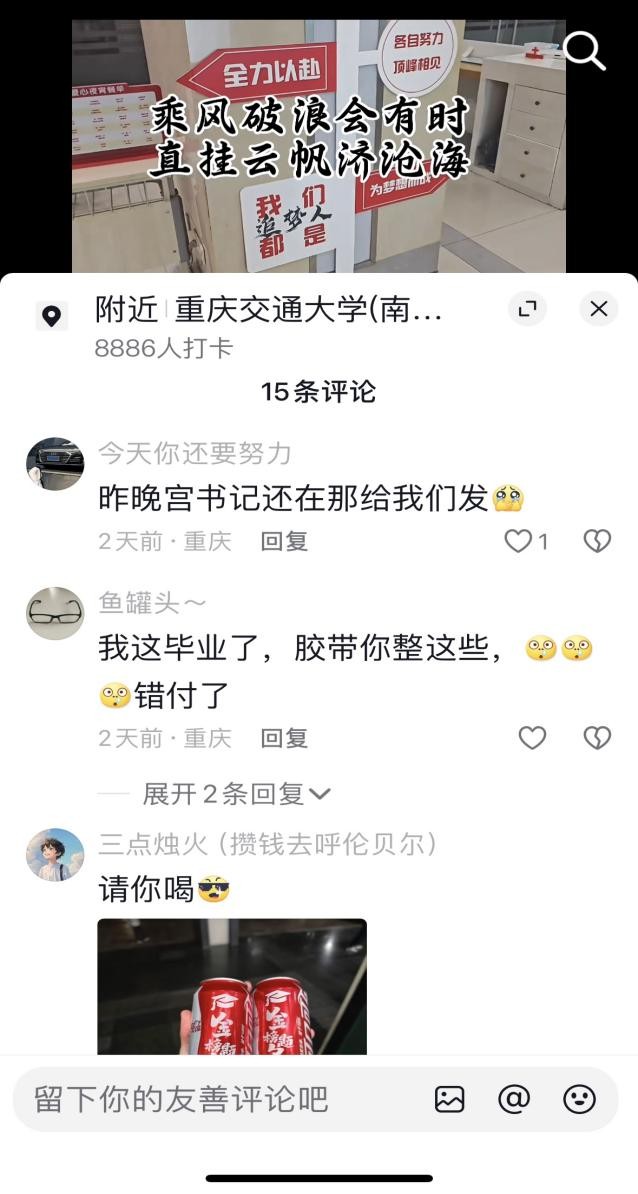This screenshot has height=1194, width=638.
Task: Open the search magnifier on the video
Action: point(585,49)
